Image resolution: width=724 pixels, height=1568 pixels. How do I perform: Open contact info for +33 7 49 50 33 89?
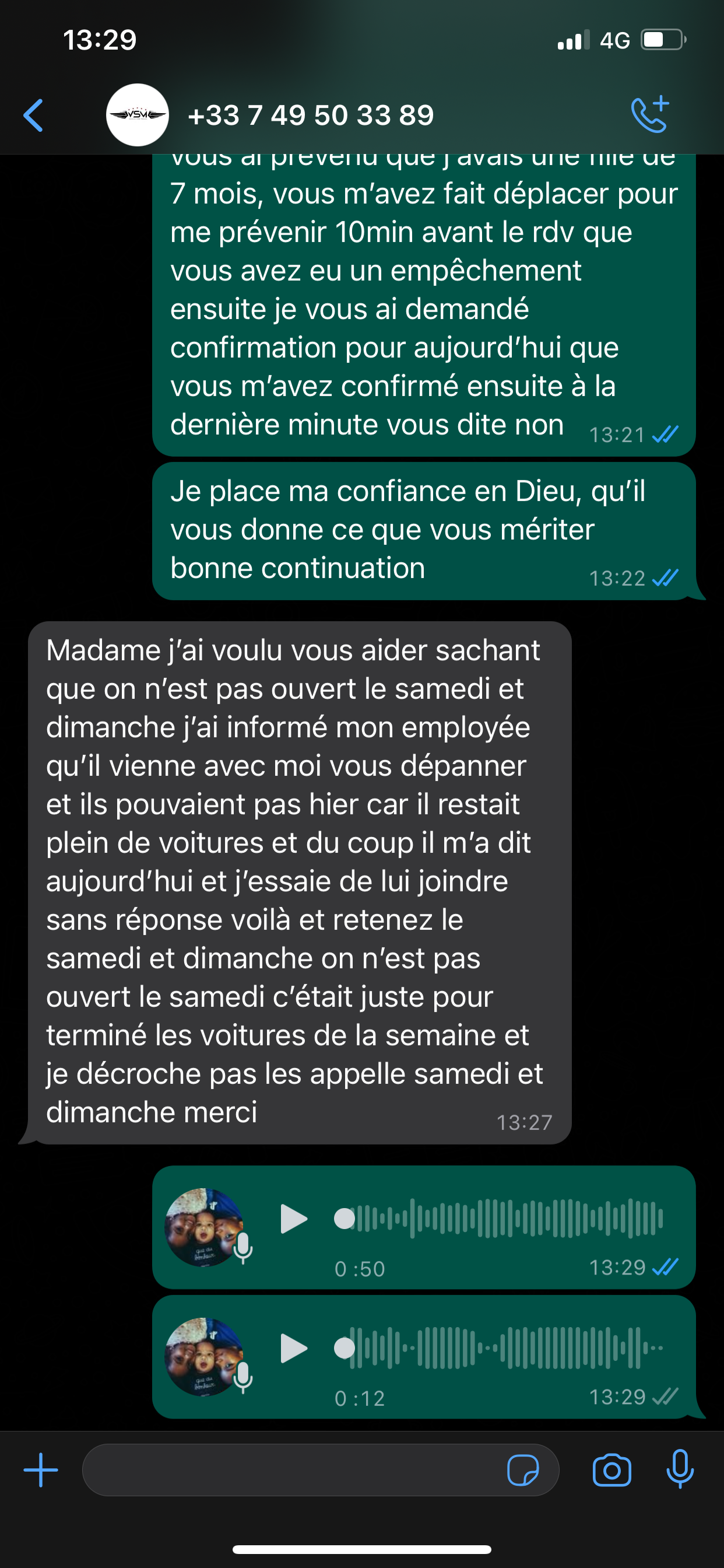311,115
